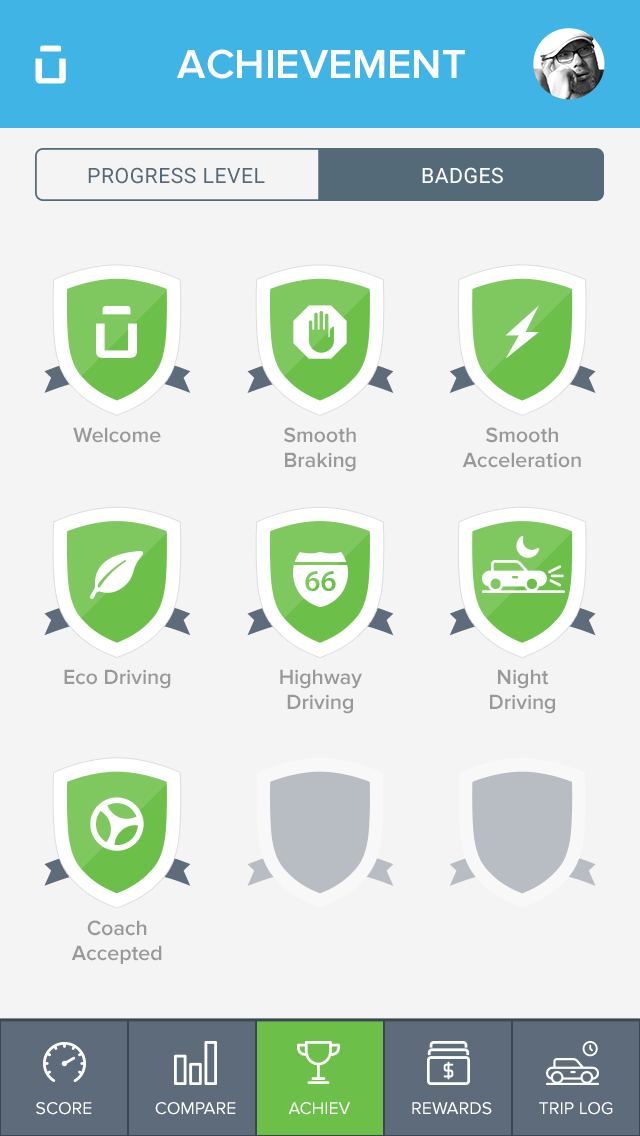The height and width of the screenshot is (1136, 640).
Task: Open the Night Driving badge
Action: click(x=522, y=580)
